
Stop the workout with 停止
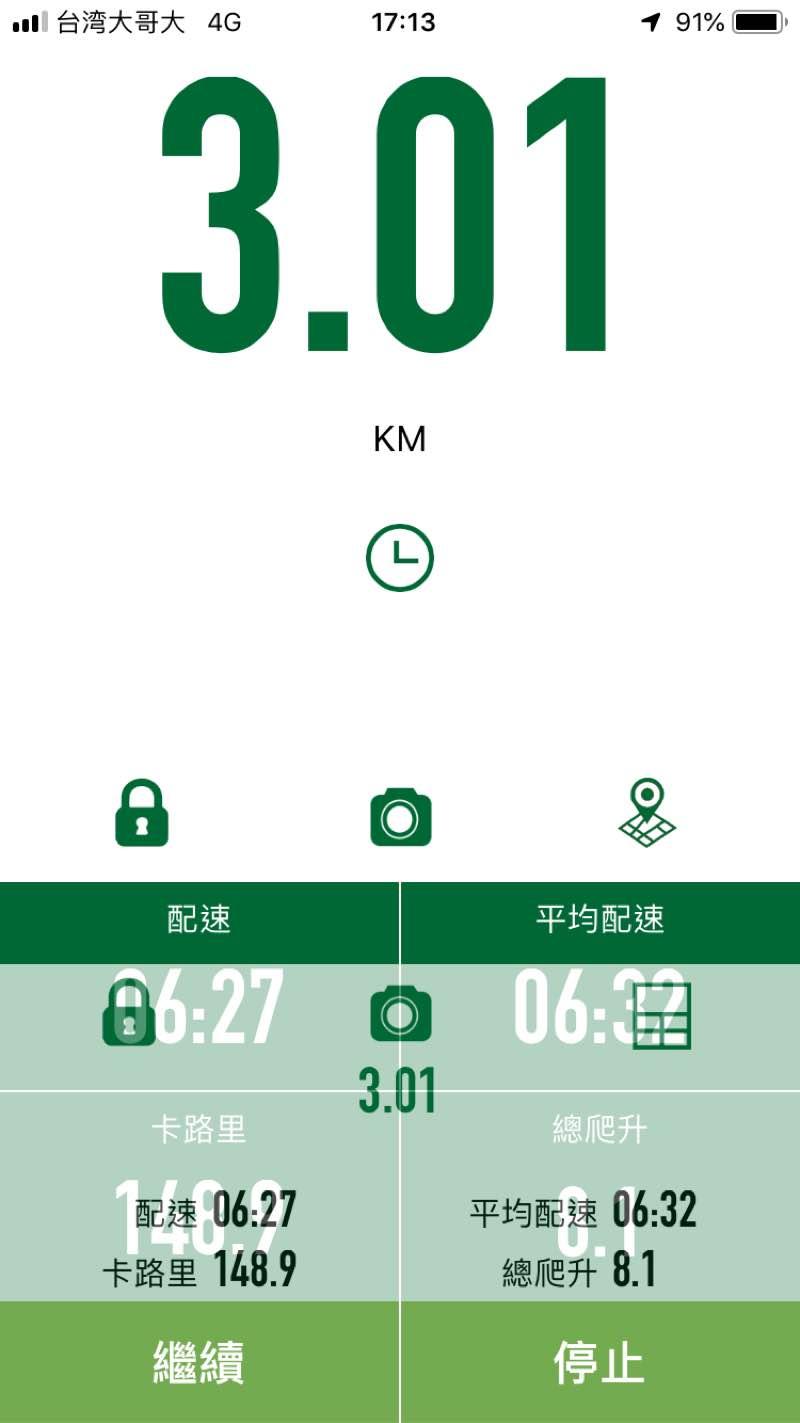pyautogui.click(x=600, y=1362)
